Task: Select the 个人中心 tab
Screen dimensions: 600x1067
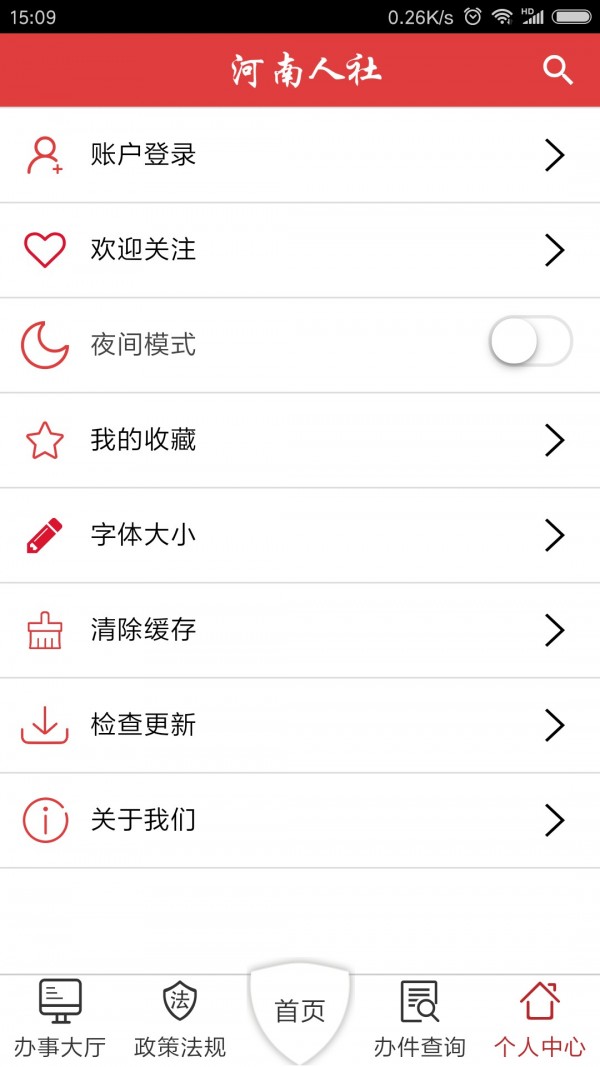Action: click(540, 1018)
